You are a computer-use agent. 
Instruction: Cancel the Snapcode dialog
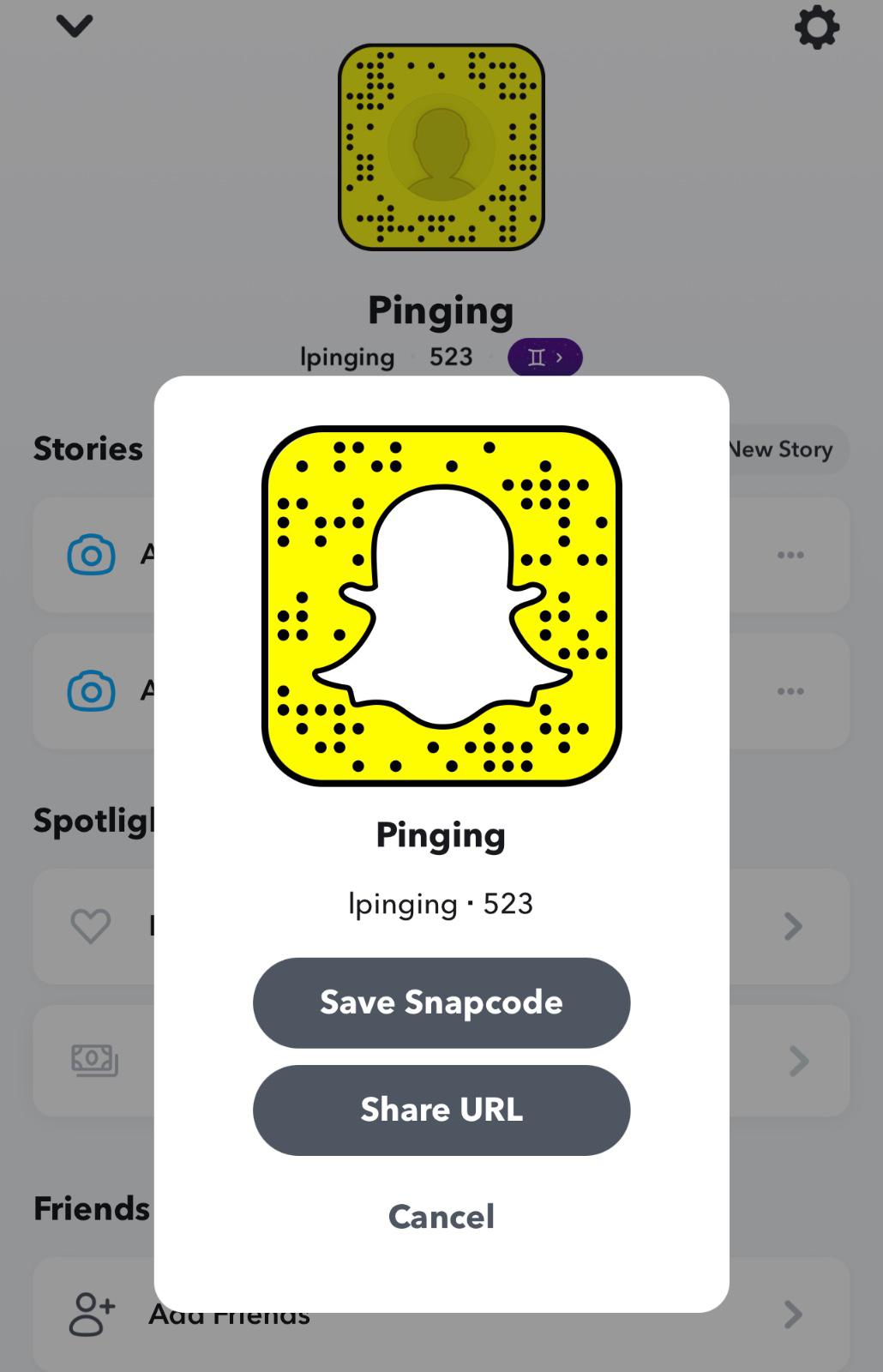[441, 1216]
